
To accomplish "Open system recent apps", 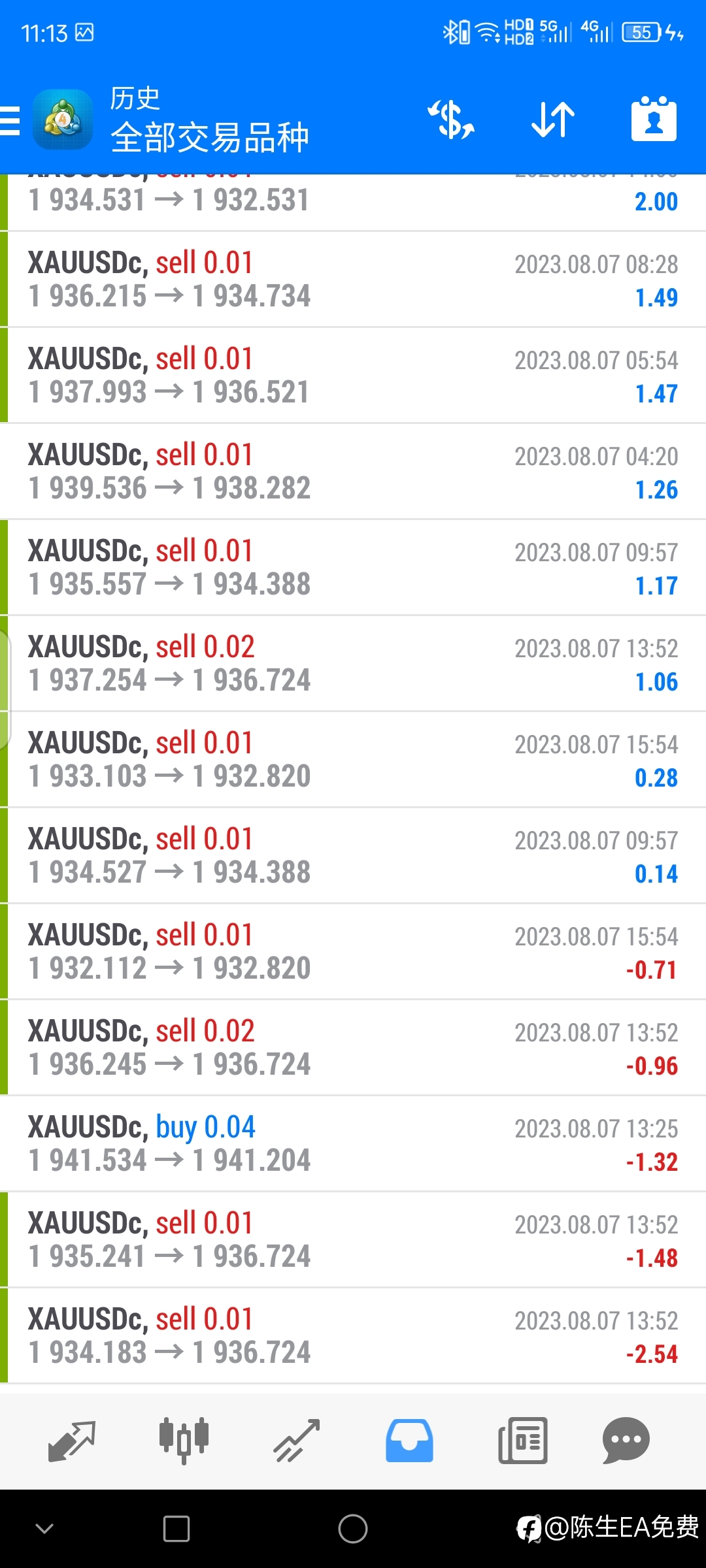I will (176, 1529).
